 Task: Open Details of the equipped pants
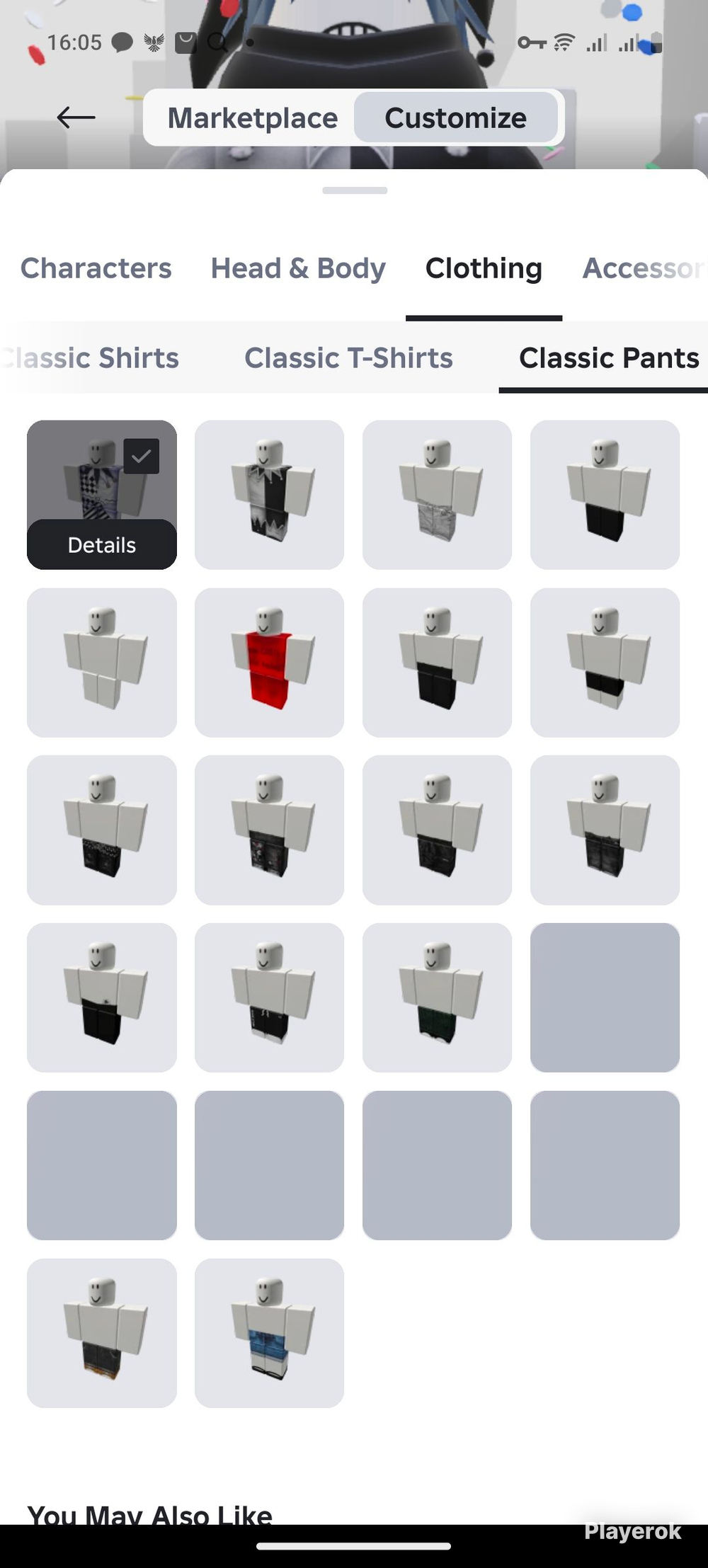(x=101, y=544)
